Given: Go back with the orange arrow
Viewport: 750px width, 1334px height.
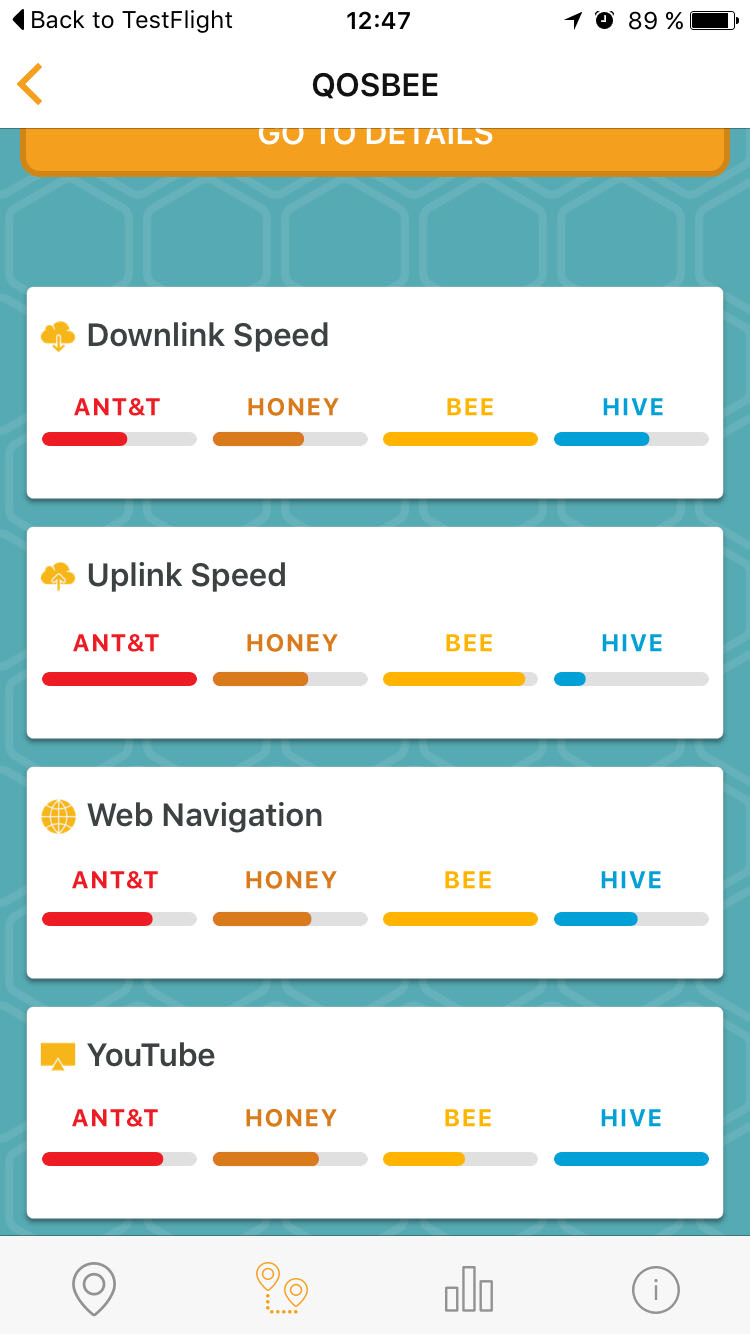Looking at the screenshot, I should 30,84.
